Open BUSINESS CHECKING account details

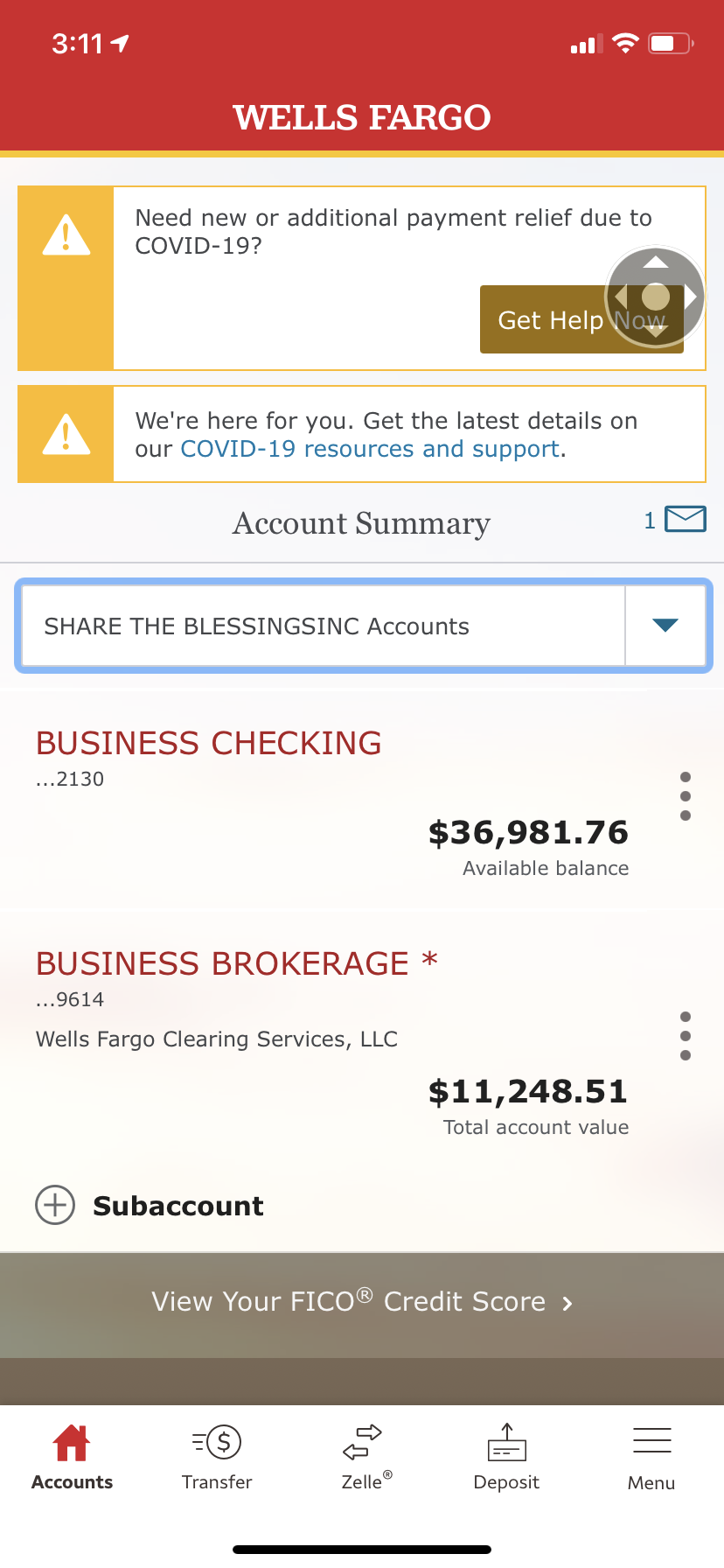(x=208, y=744)
